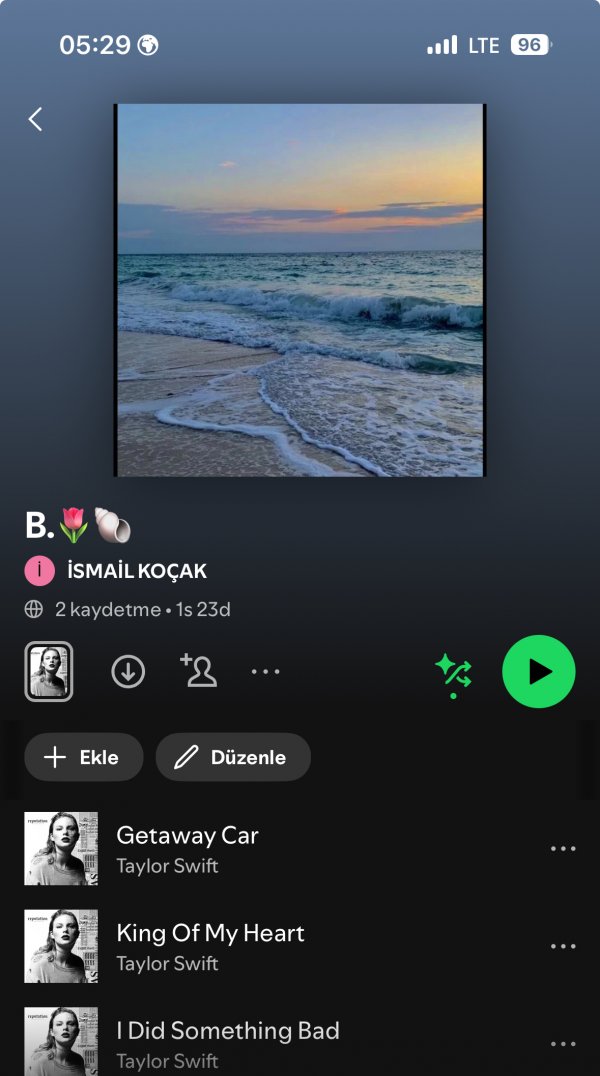Go back using the top-left arrow
Screen dimensions: 600x1076
coord(35,120)
